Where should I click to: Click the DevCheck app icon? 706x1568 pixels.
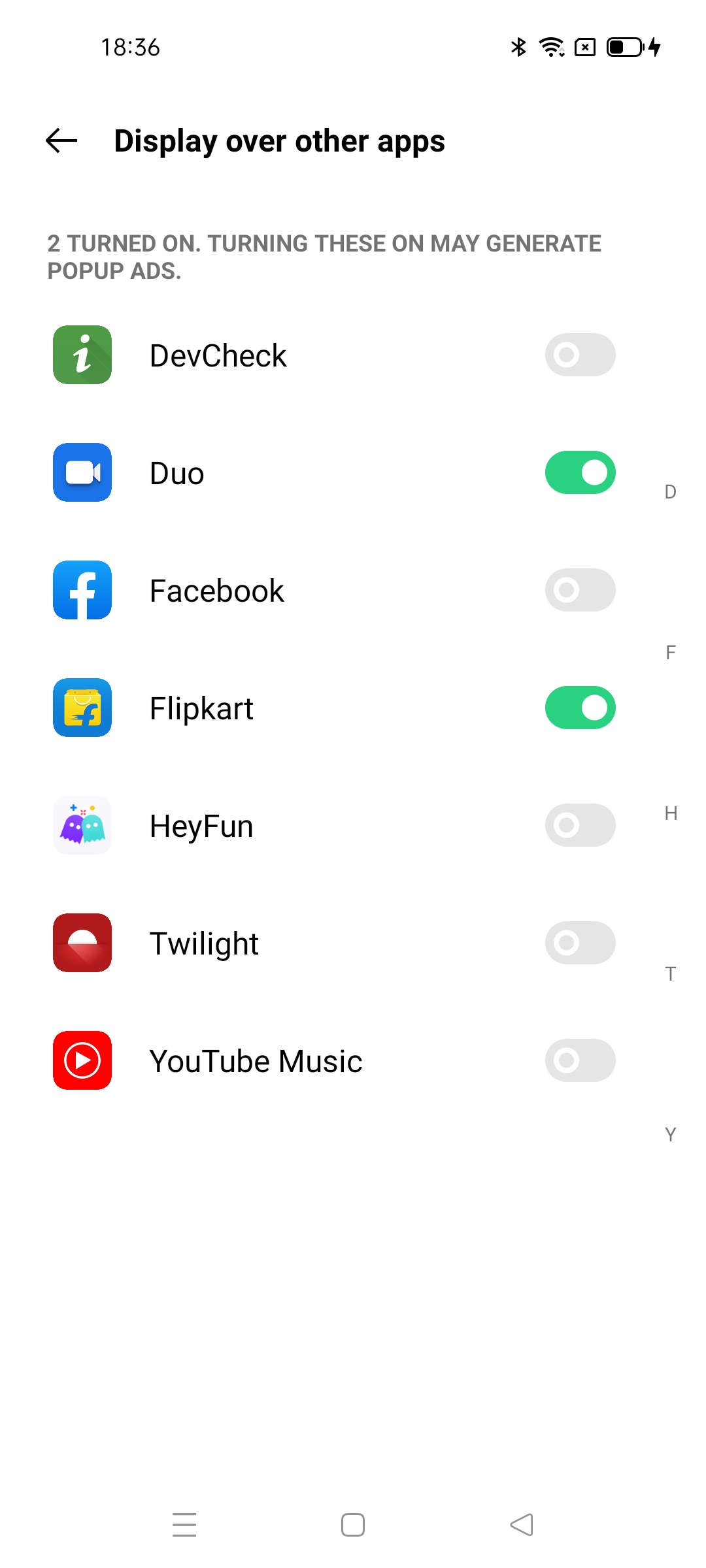[x=82, y=355]
